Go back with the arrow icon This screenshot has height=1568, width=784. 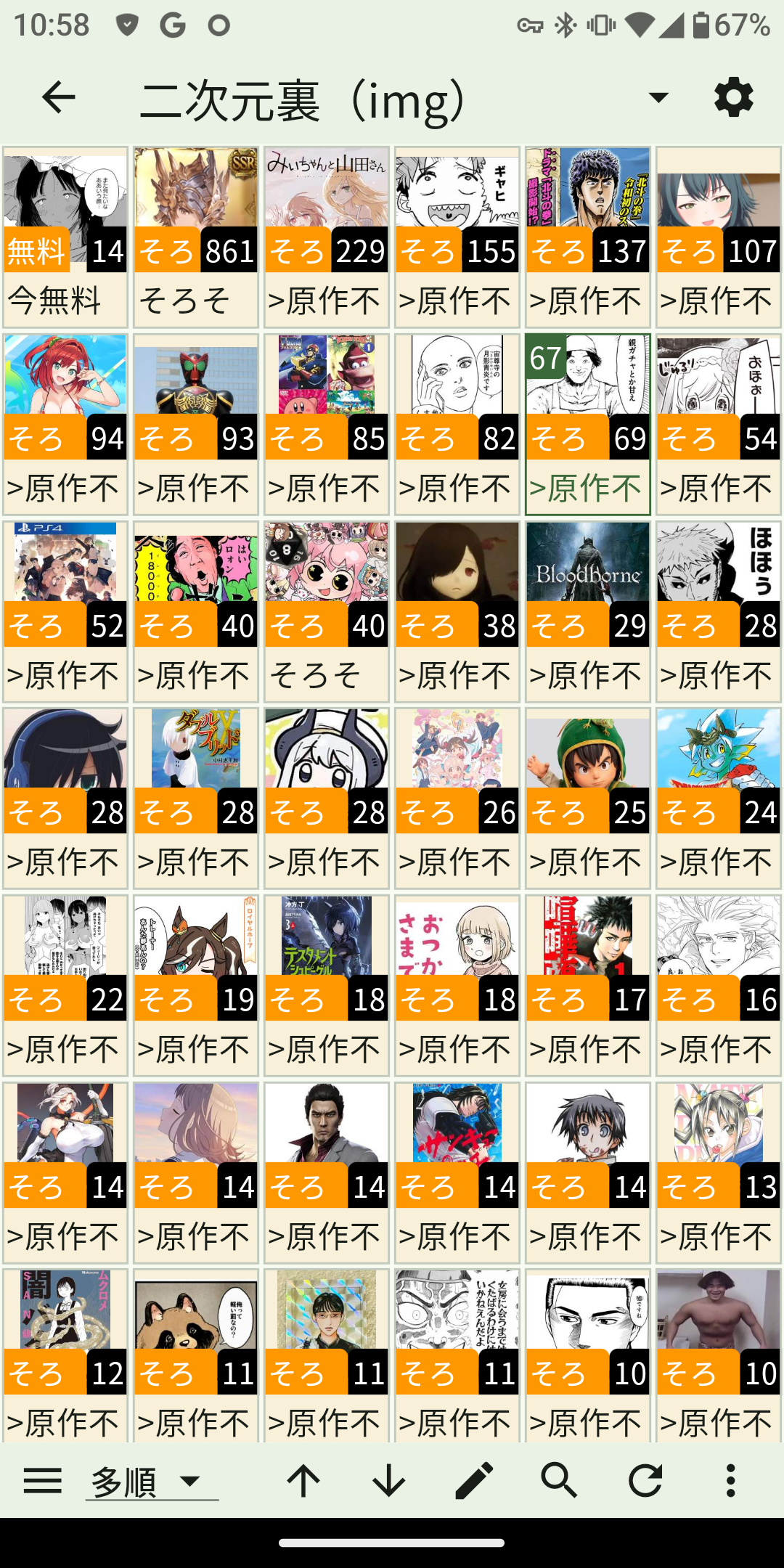click(x=59, y=97)
